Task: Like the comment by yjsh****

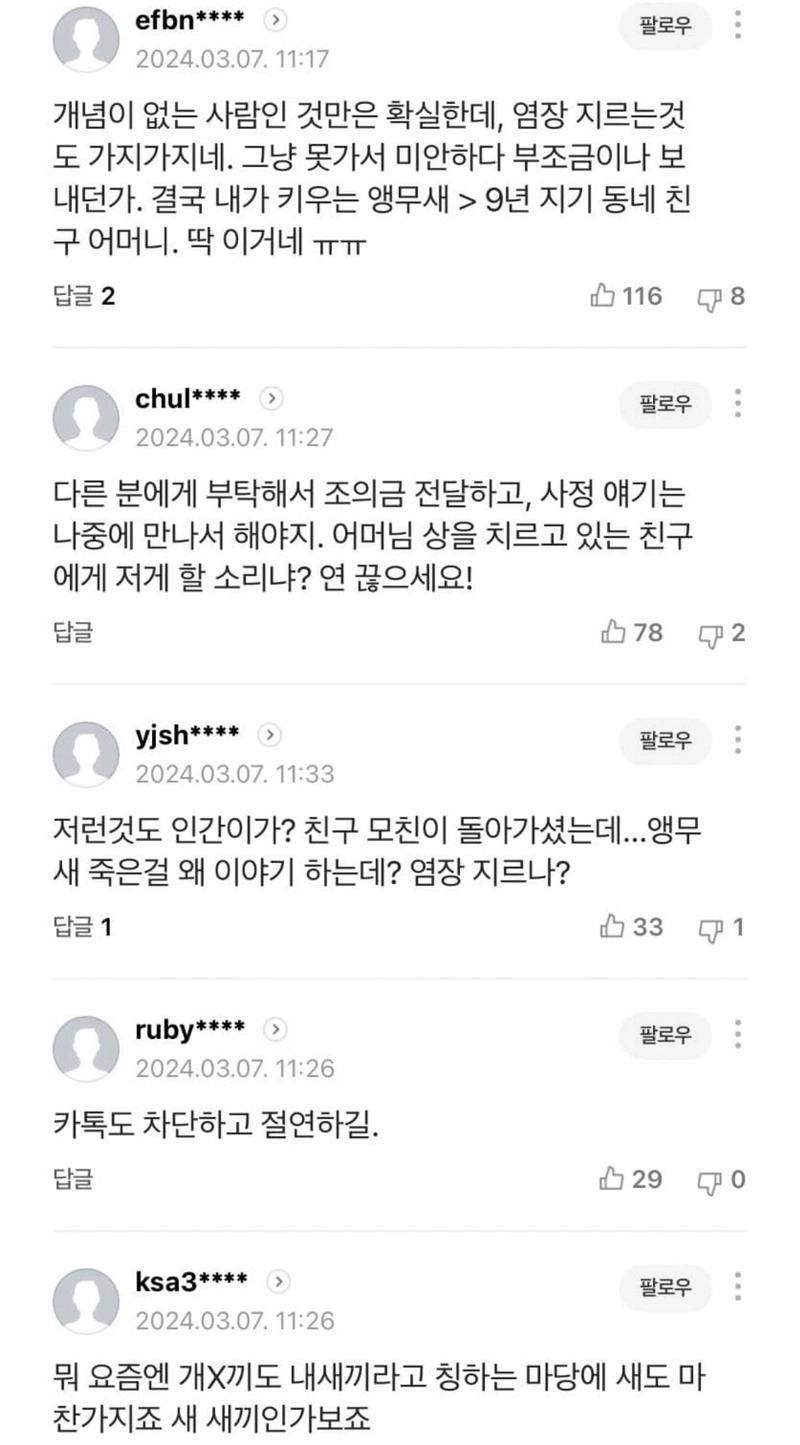Action: point(632,927)
